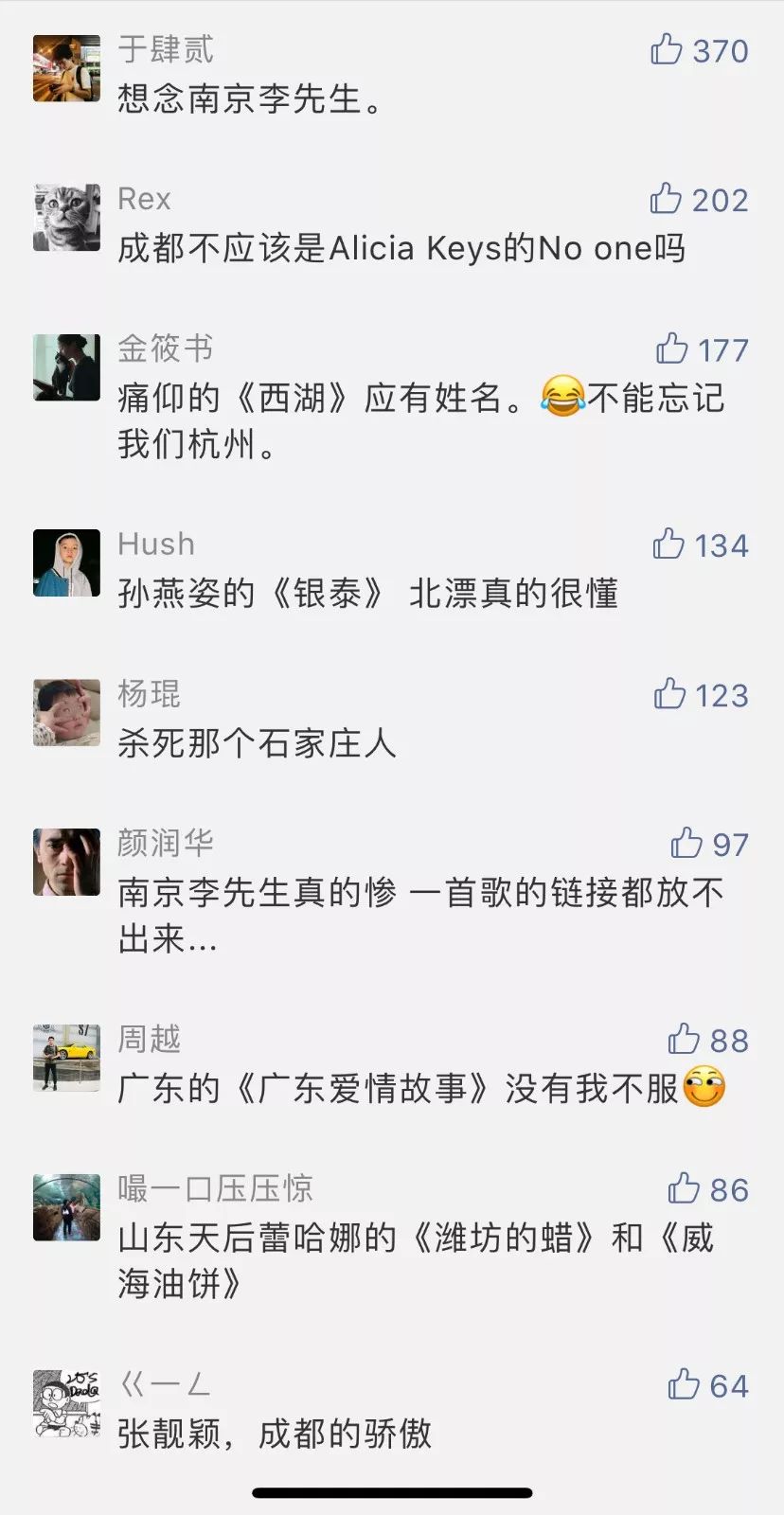
Task: Like 金筱书's comment about 《西湖》
Action: coord(671,348)
